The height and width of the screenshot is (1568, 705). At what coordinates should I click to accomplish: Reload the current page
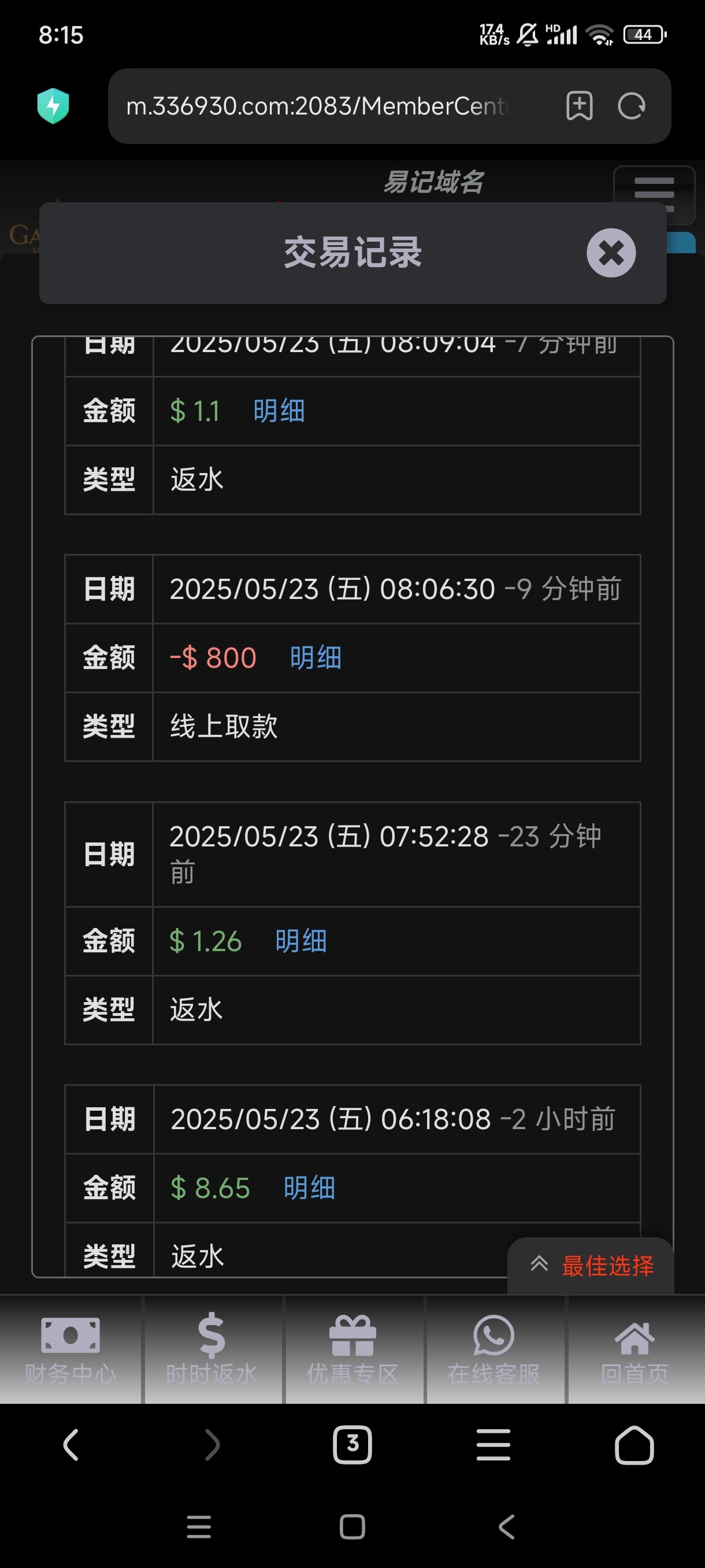(x=632, y=106)
